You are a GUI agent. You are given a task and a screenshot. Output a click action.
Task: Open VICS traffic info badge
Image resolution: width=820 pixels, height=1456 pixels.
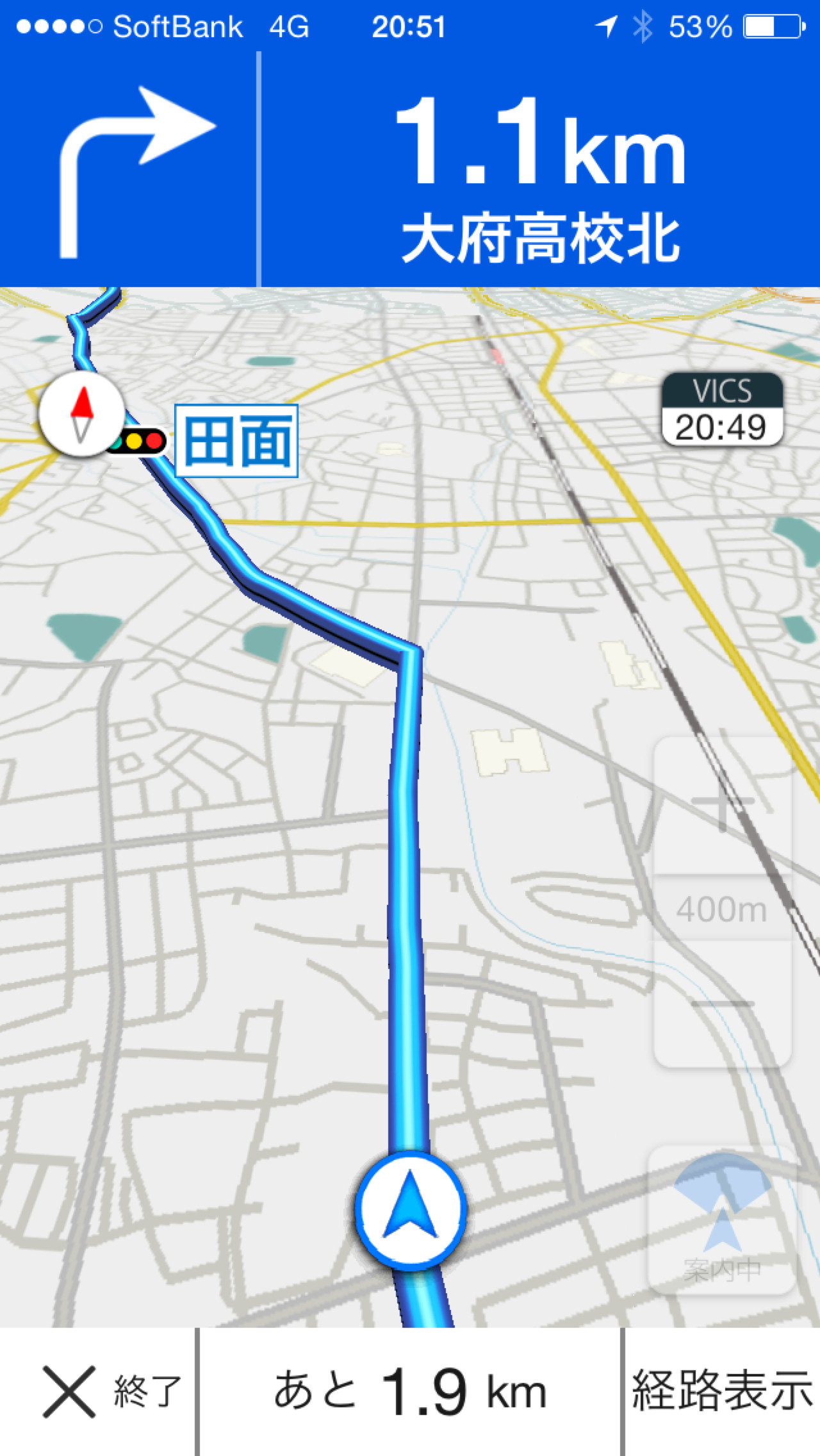(722, 409)
